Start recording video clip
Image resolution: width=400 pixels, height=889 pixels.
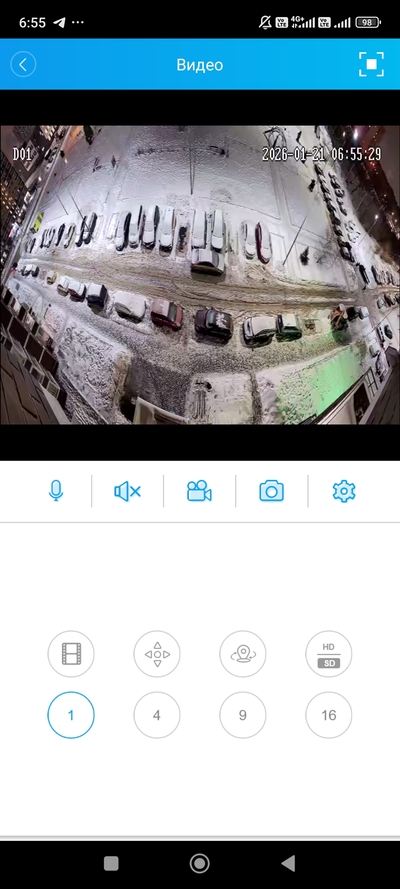point(199,491)
